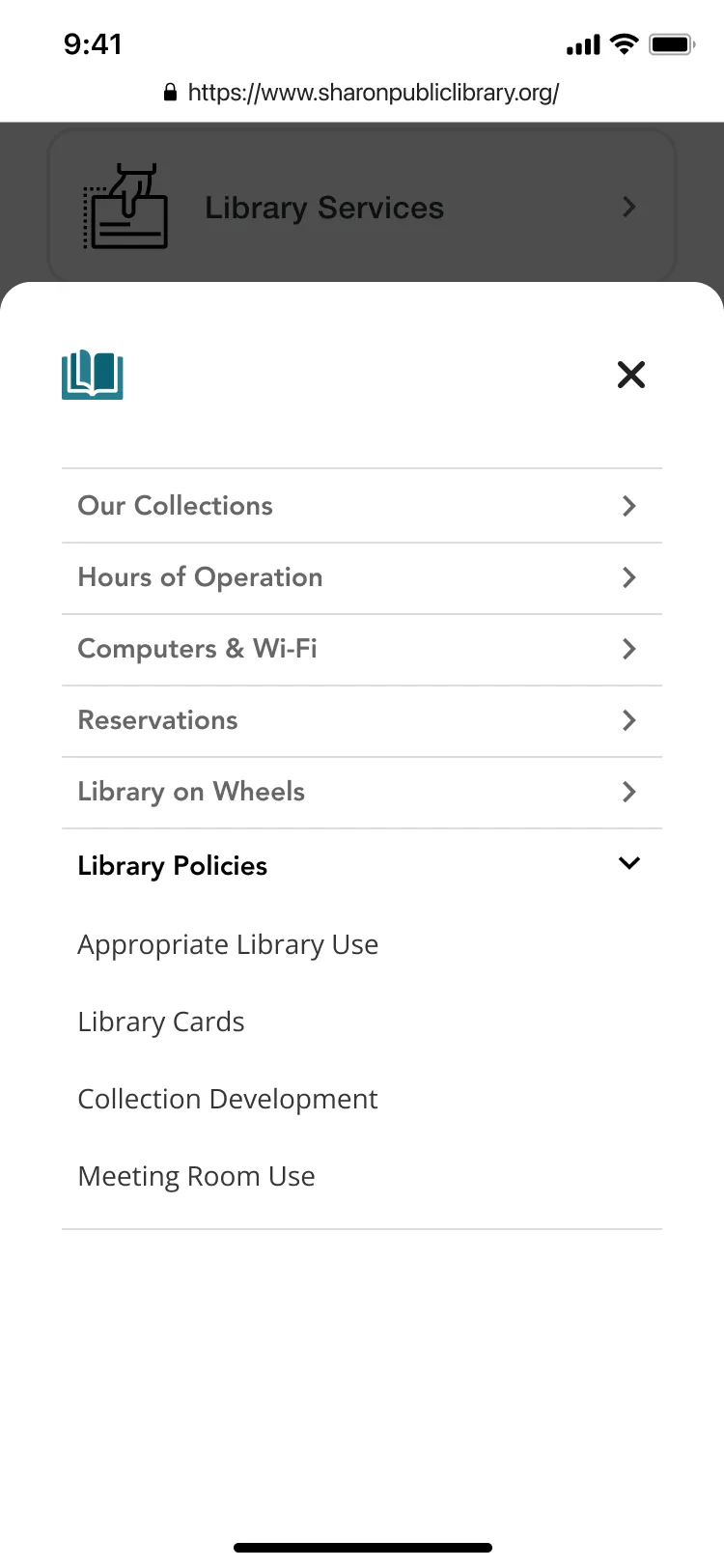
Task: Open Hours of Operation
Action: click(x=362, y=577)
